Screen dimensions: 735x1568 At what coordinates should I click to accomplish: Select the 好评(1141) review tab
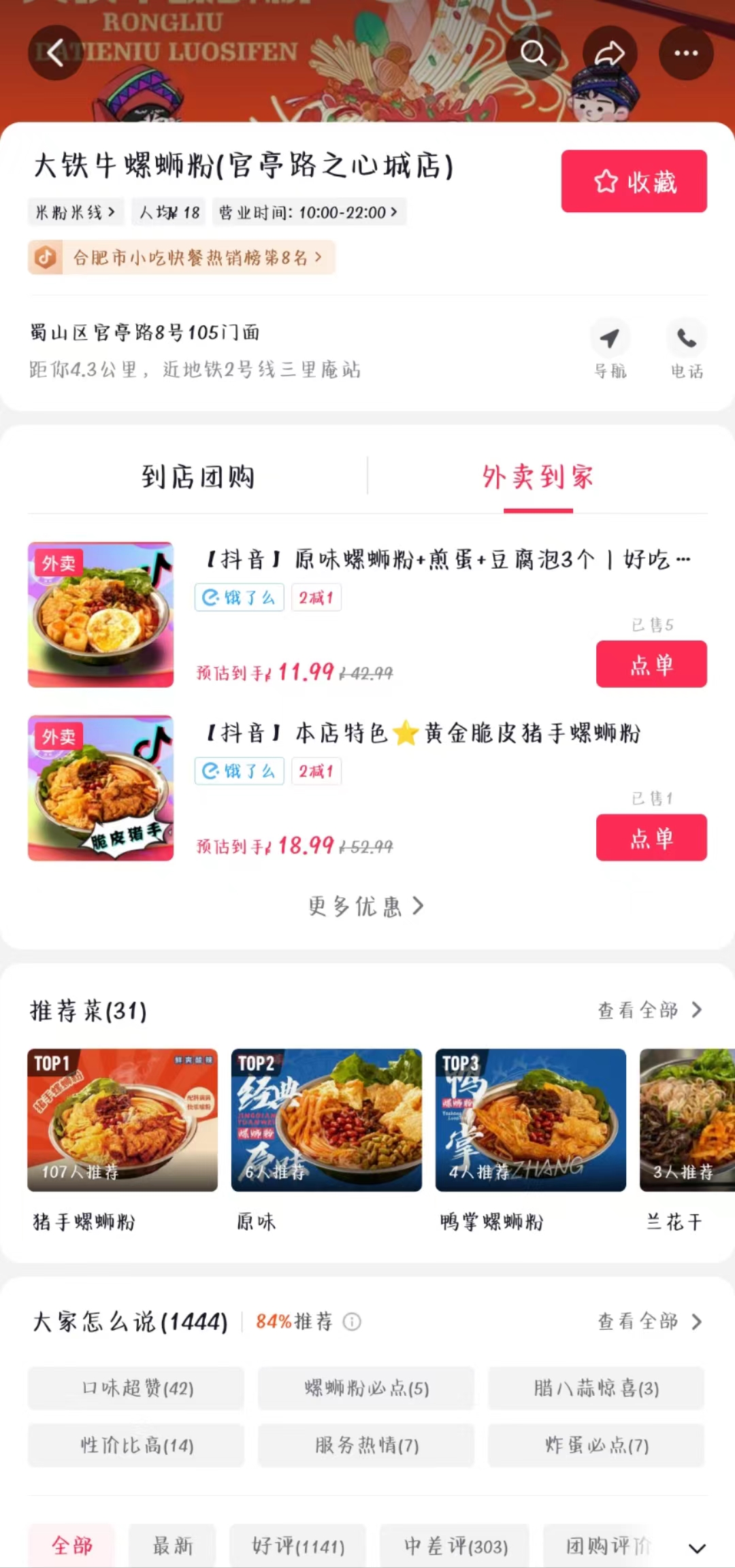298,1546
